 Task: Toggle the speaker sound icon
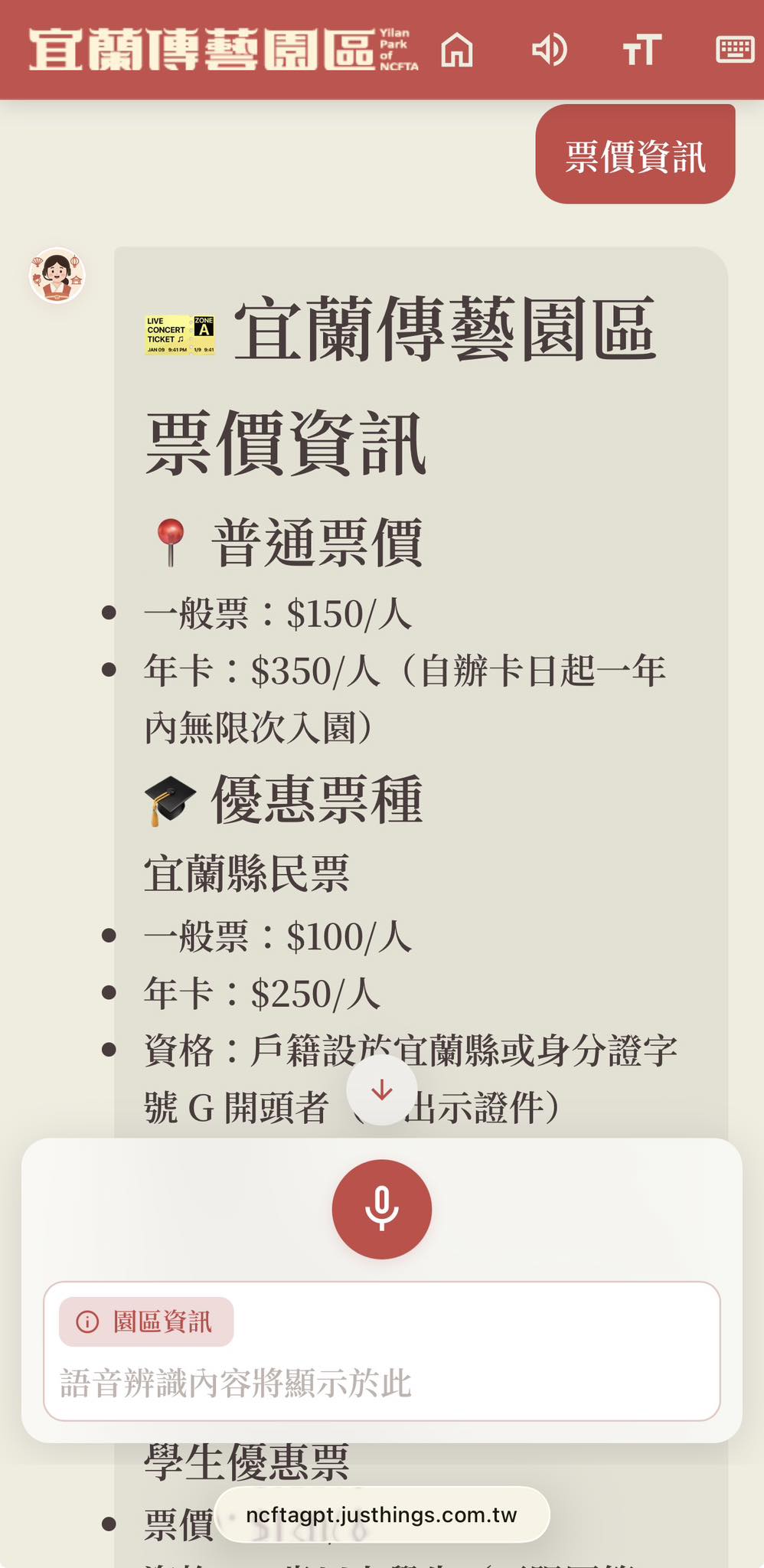pos(549,51)
